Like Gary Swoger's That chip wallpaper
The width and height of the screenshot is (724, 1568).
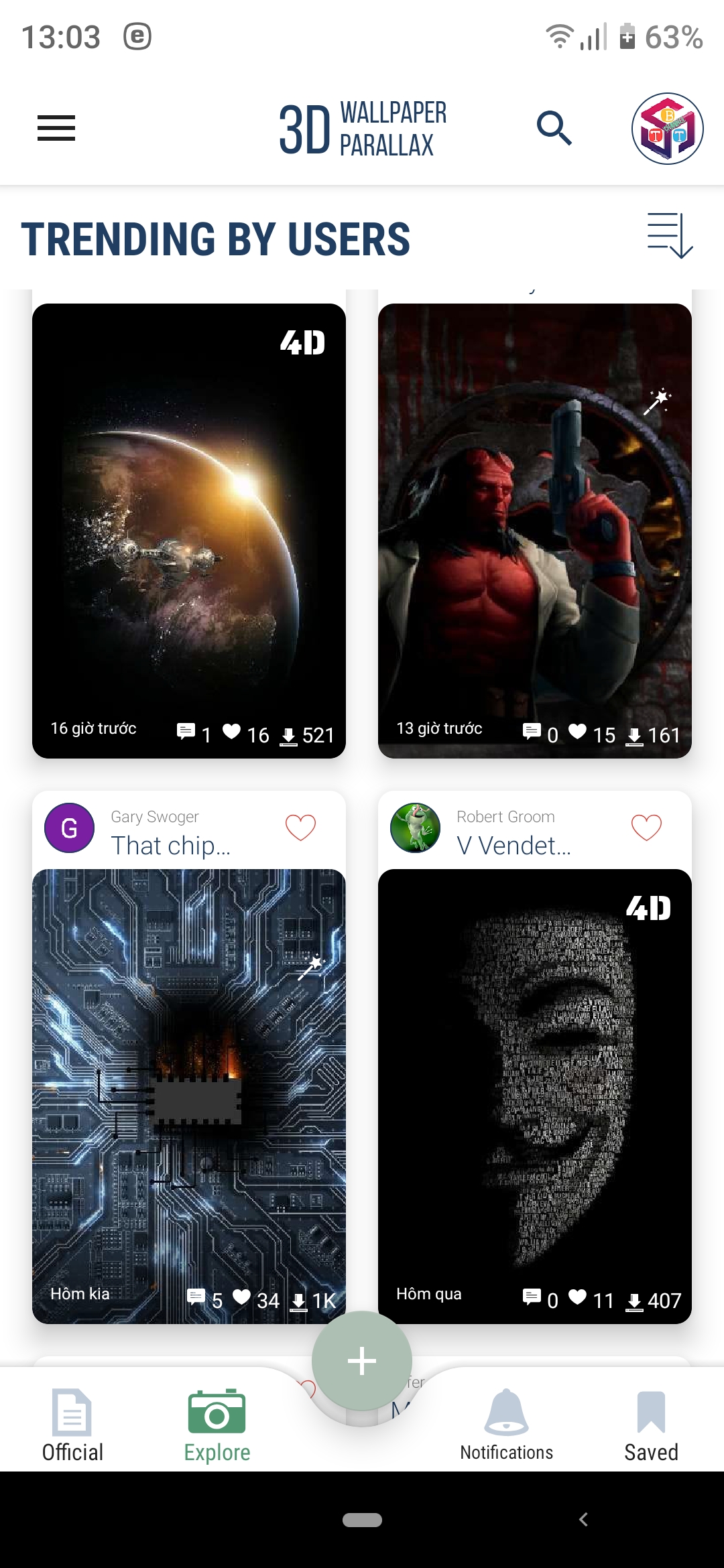click(x=300, y=828)
